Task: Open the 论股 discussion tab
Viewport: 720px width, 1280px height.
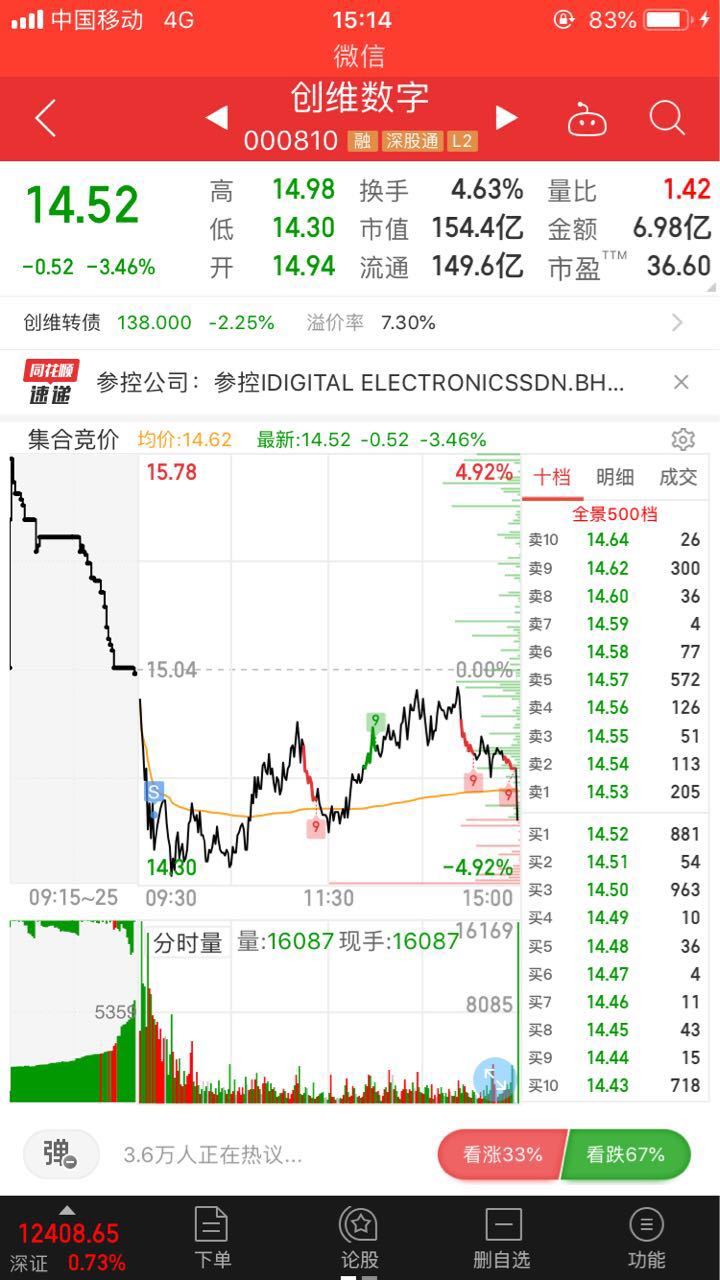Action: click(x=359, y=1238)
